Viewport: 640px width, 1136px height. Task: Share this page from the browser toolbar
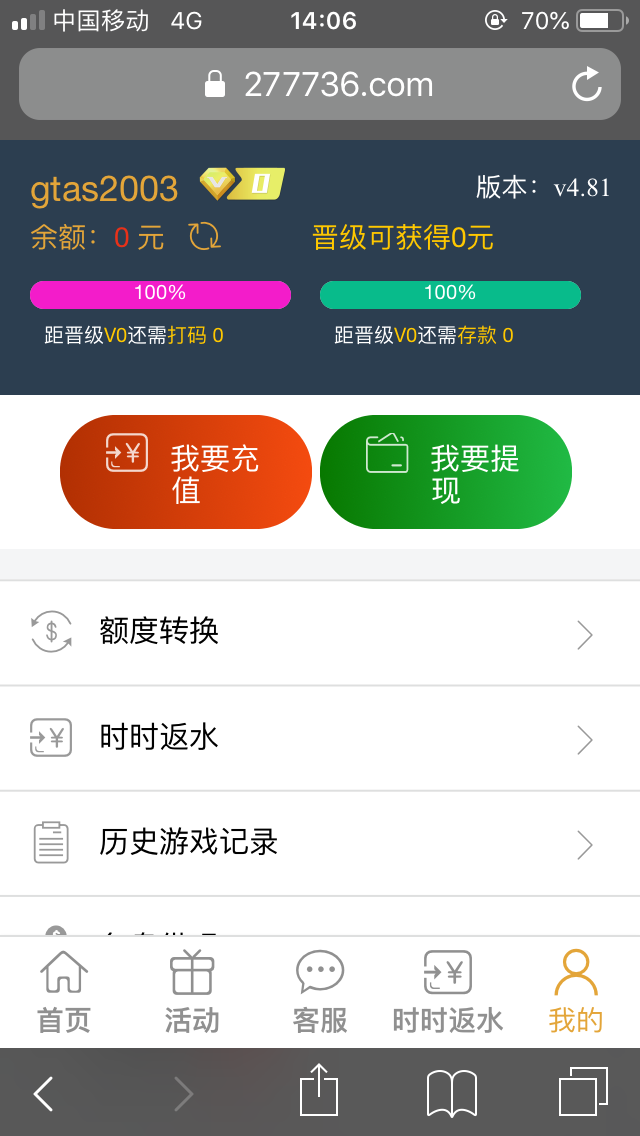320,1091
